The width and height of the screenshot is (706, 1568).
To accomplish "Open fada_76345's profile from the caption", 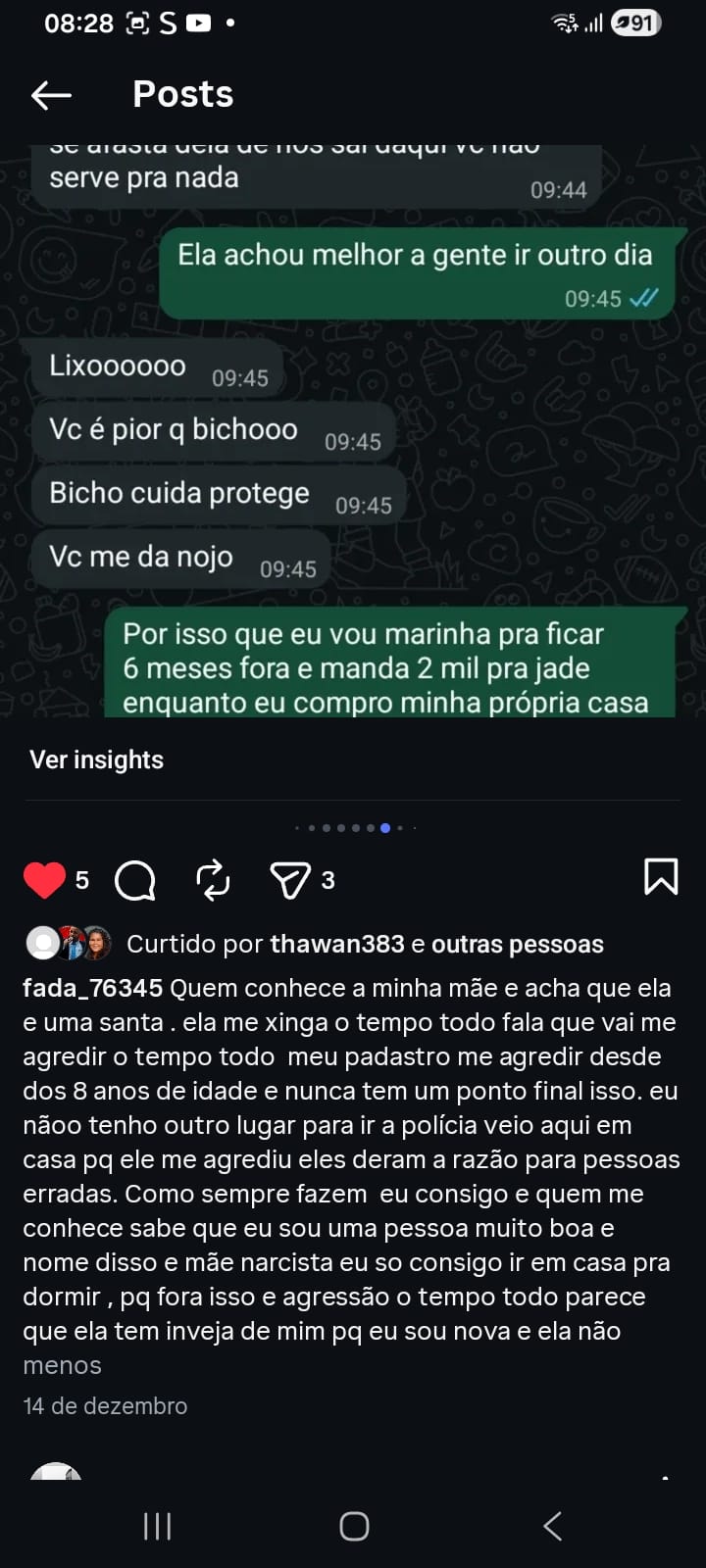I will (x=92, y=988).
